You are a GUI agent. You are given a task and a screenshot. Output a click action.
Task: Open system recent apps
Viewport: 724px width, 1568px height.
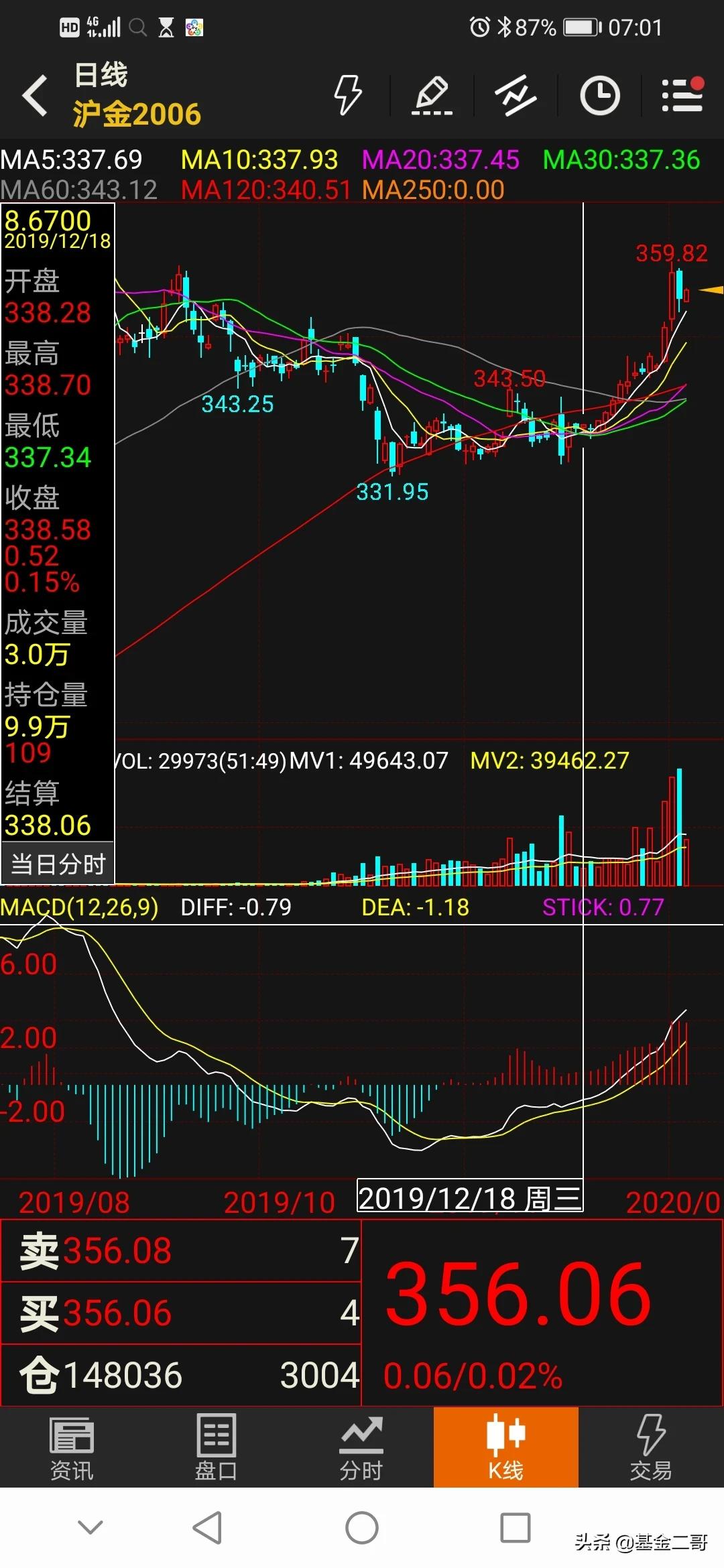(x=516, y=1528)
